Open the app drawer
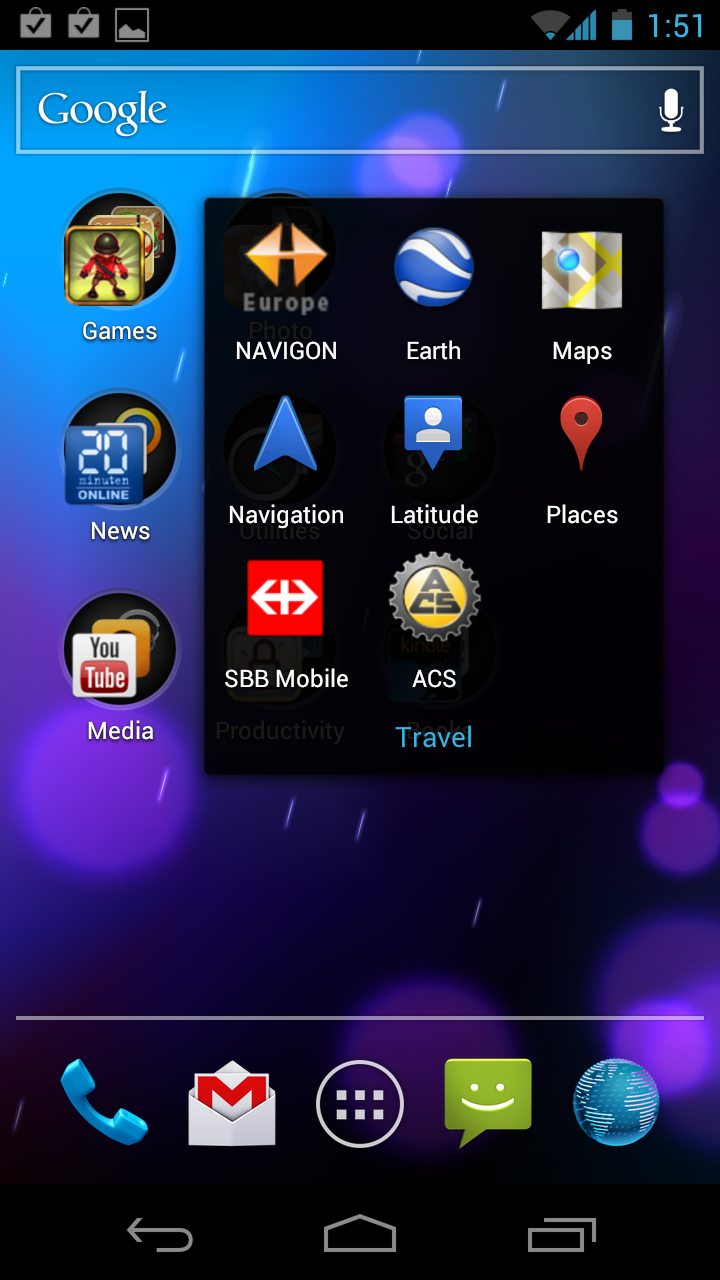The height and width of the screenshot is (1280, 720). tap(360, 1104)
